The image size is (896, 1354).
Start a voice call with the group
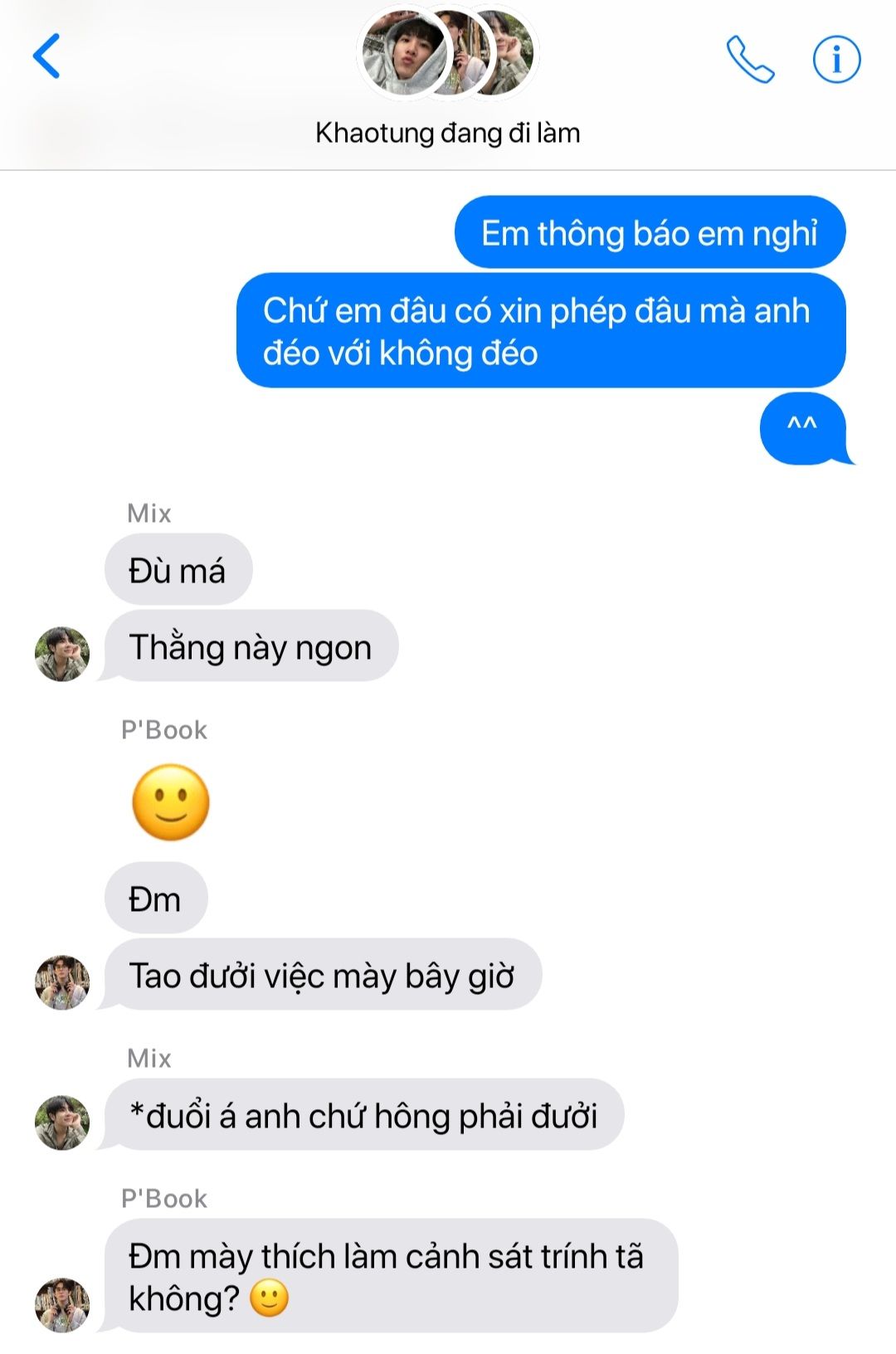click(750, 59)
